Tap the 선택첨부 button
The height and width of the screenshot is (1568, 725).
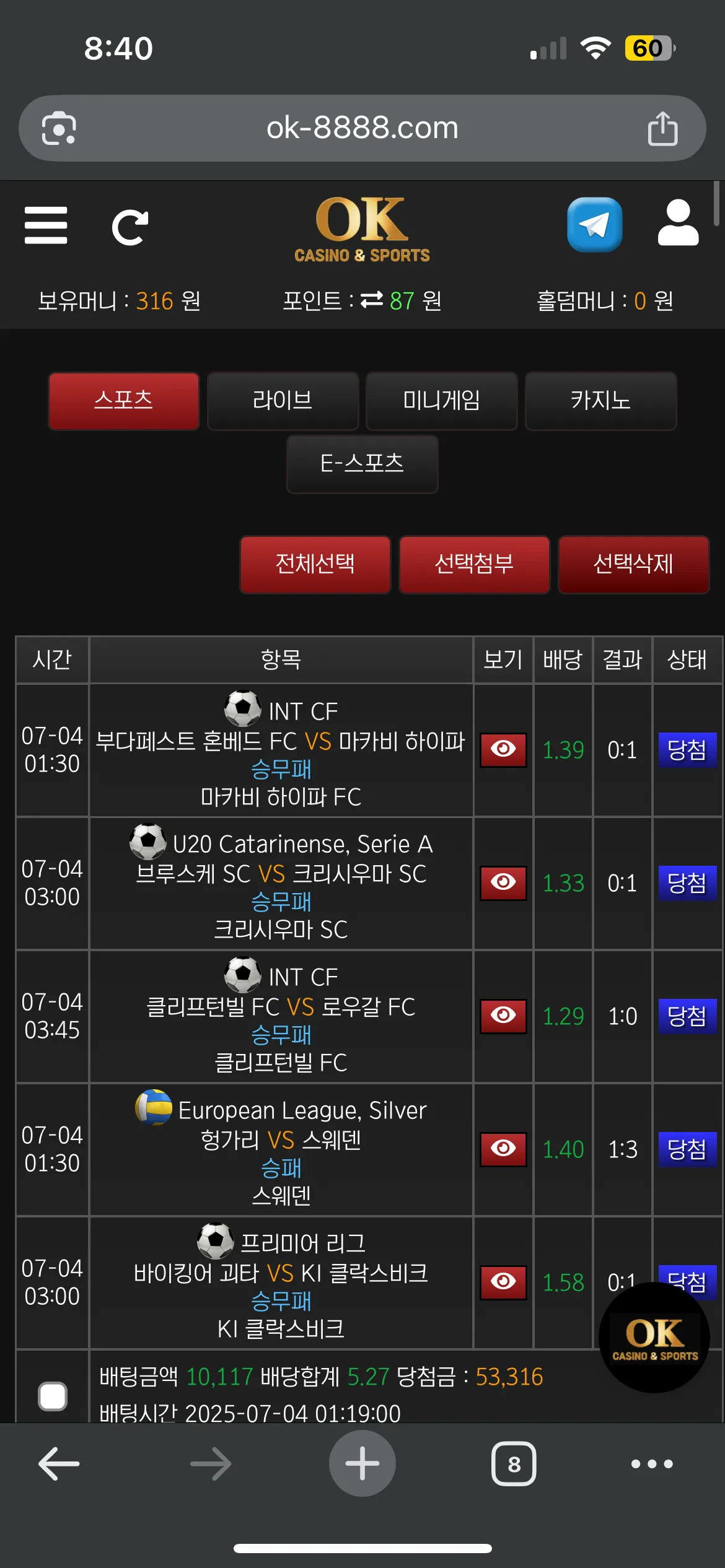(474, 564)
